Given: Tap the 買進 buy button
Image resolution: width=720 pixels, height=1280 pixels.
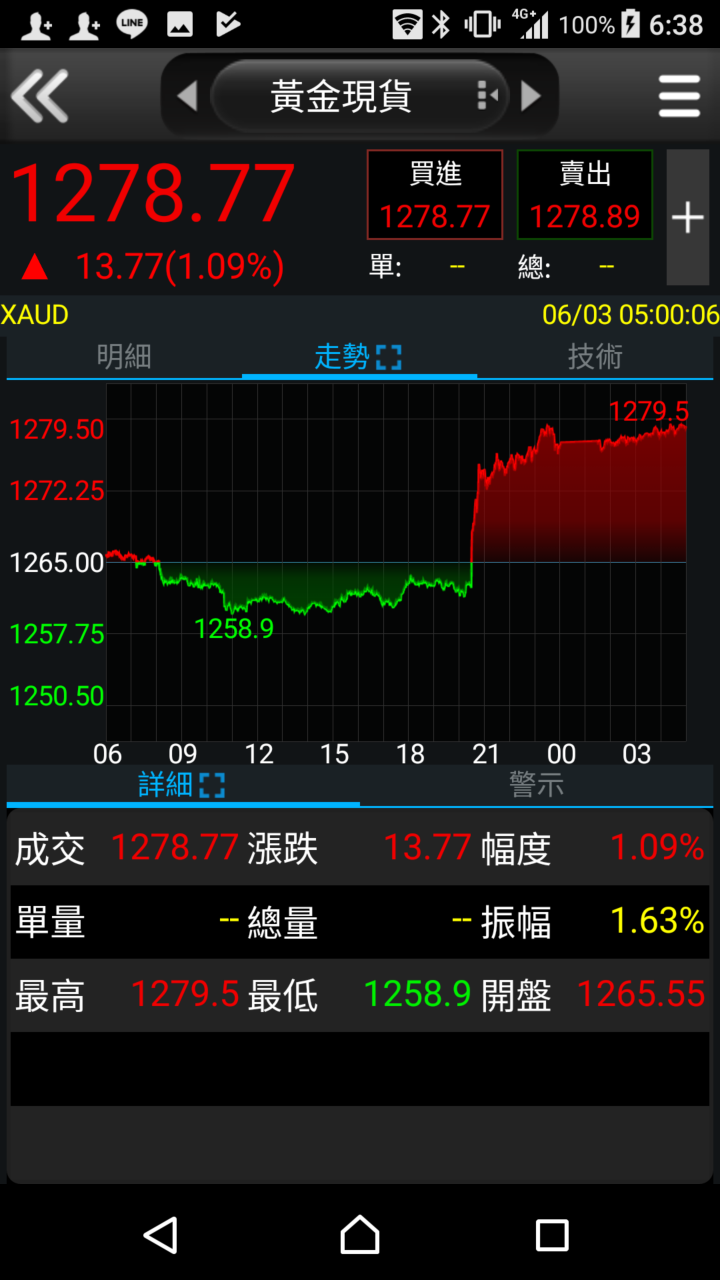Looking at the screenshot, I should coord(435,195).
